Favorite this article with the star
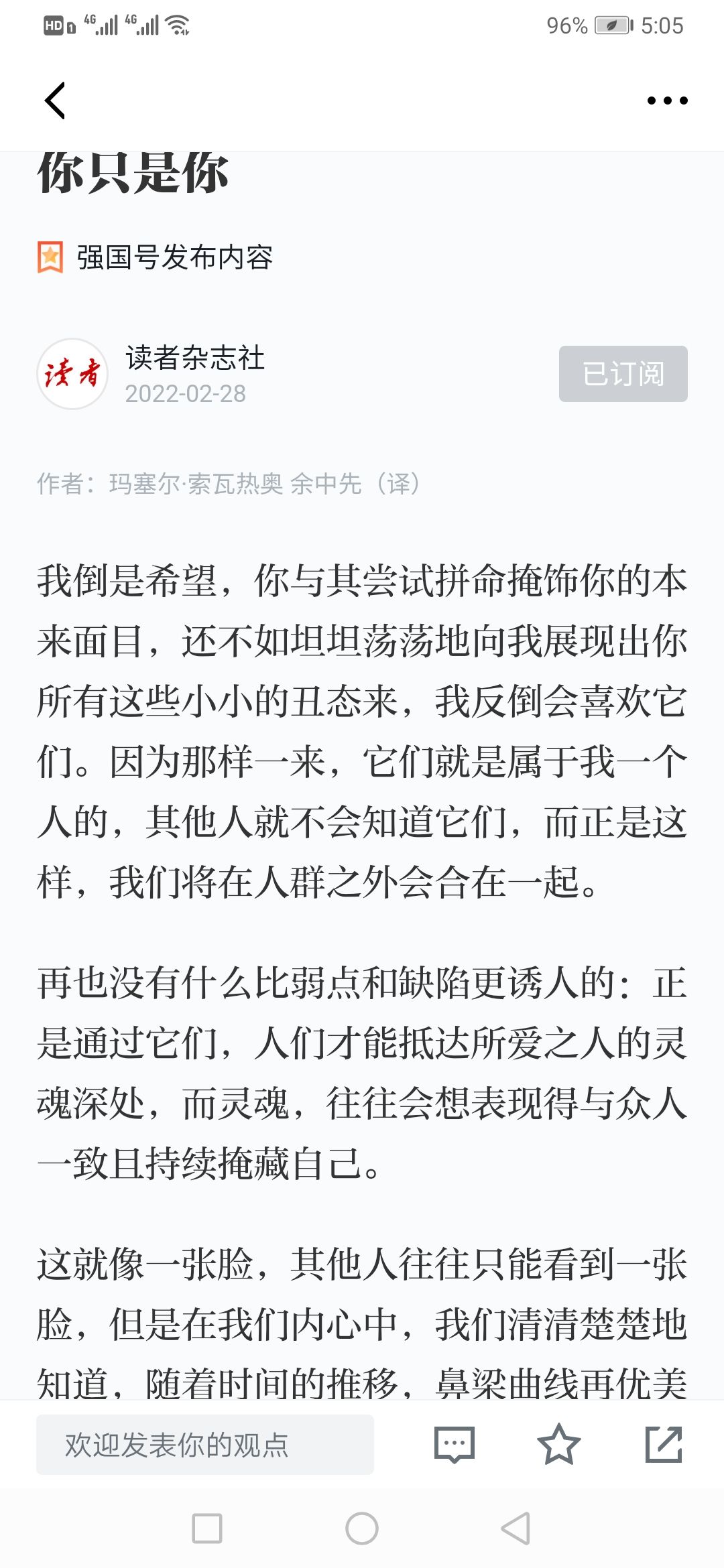724x1568 pixels. pos(559,1444)
